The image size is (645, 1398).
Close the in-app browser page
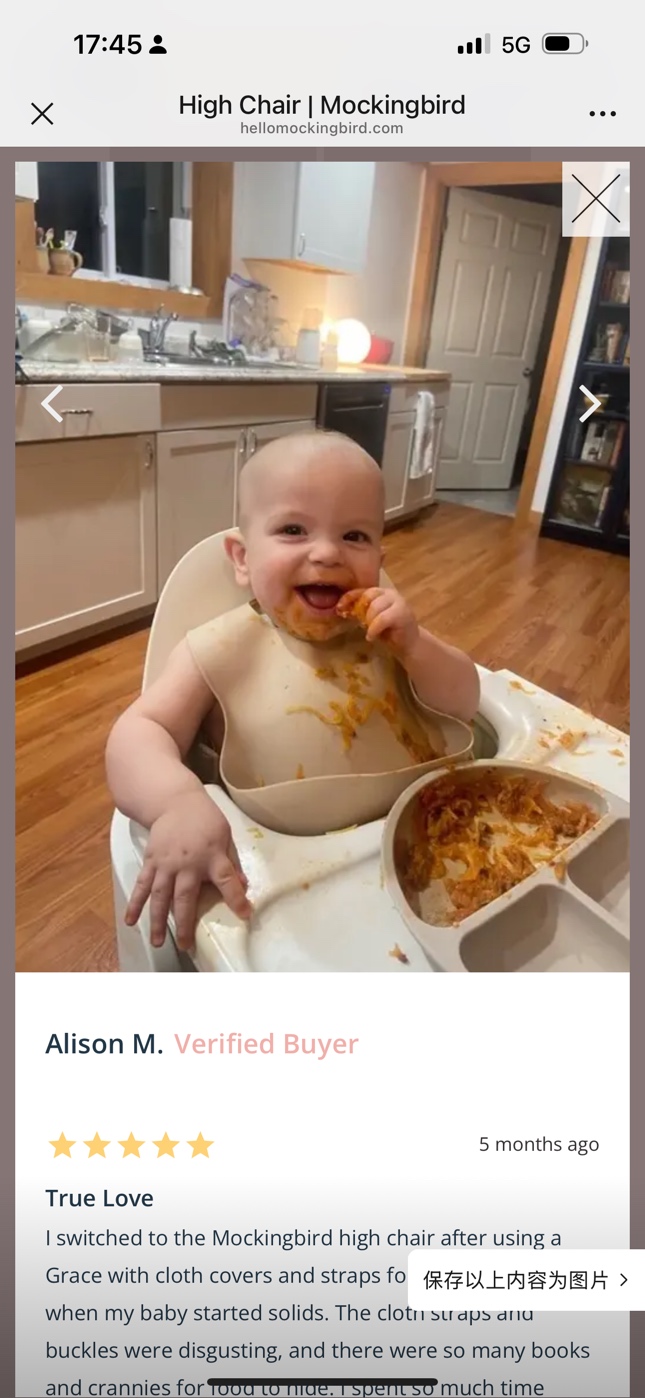[x=42, y=114]
